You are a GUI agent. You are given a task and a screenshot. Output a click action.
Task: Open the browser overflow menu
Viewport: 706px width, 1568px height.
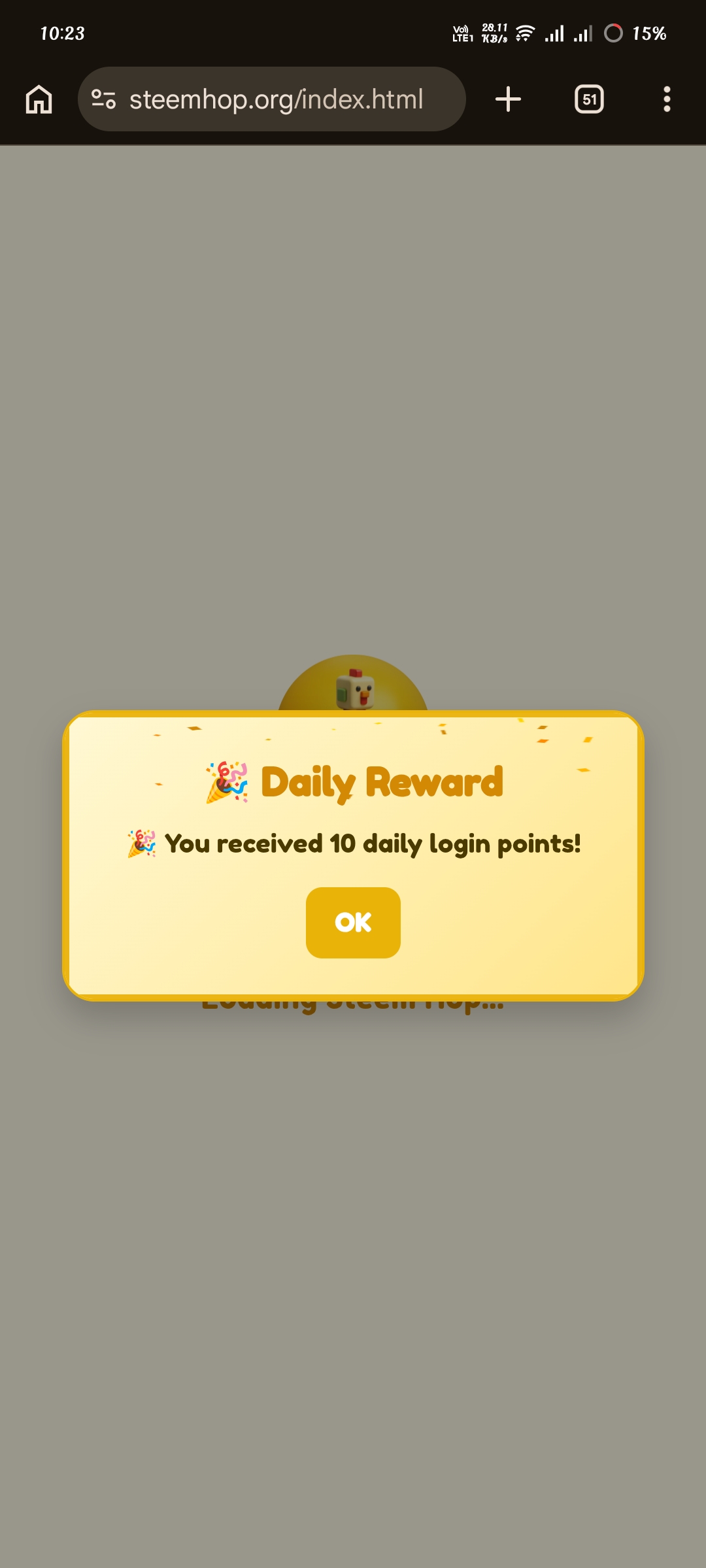(x=667, y=99)
